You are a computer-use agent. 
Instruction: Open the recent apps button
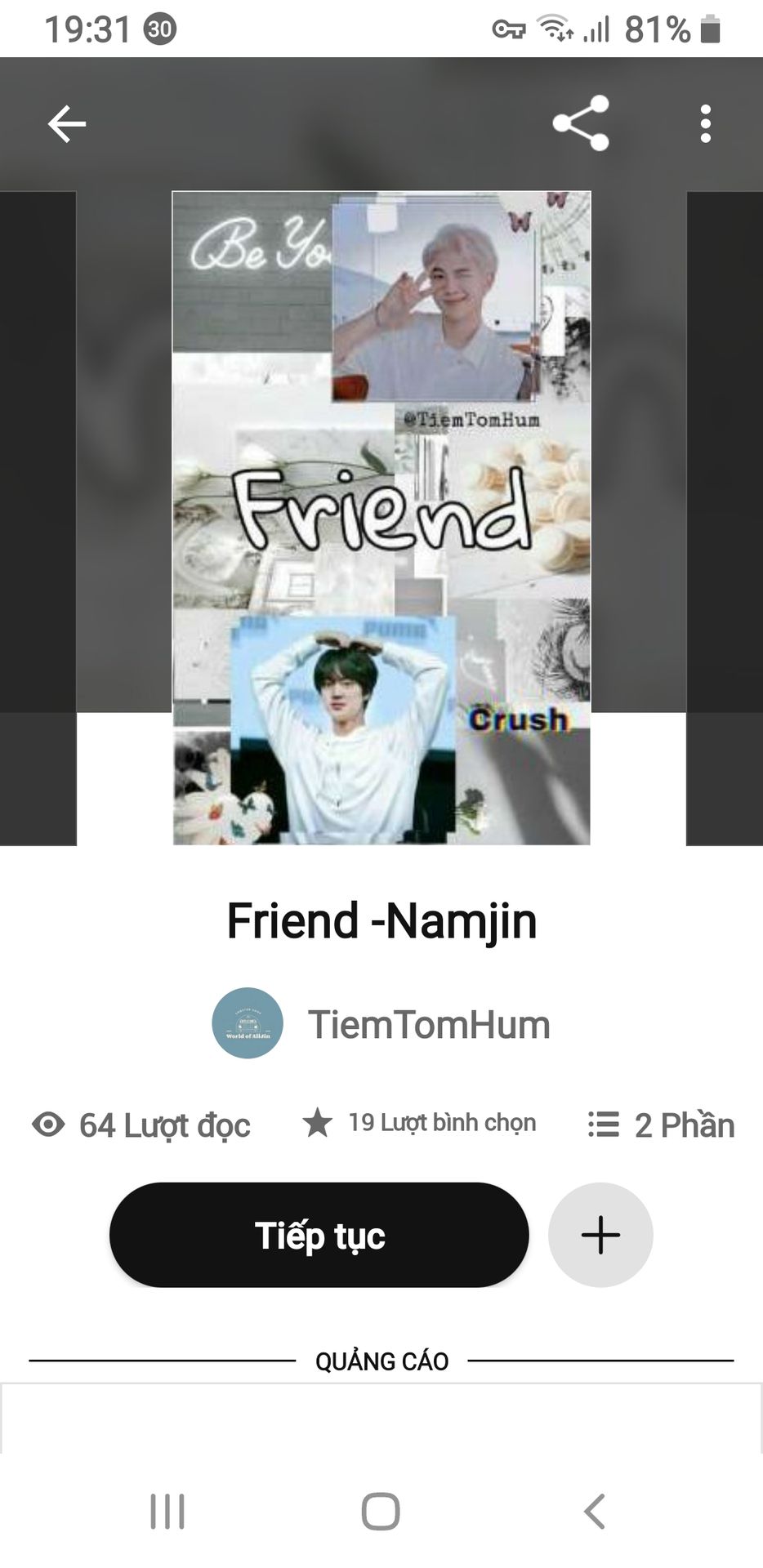(167, 1512)
